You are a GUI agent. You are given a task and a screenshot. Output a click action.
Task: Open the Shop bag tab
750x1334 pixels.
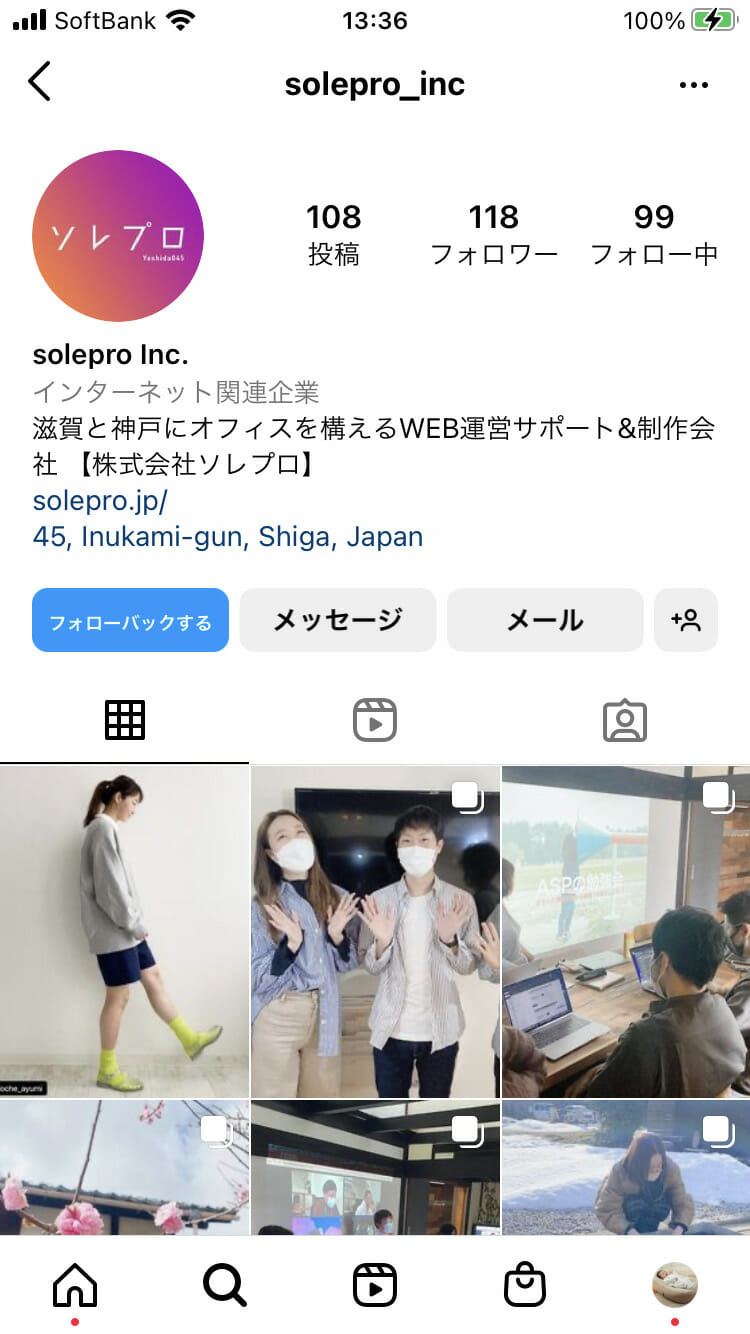pyautogui.click(x=525, y=1285)
